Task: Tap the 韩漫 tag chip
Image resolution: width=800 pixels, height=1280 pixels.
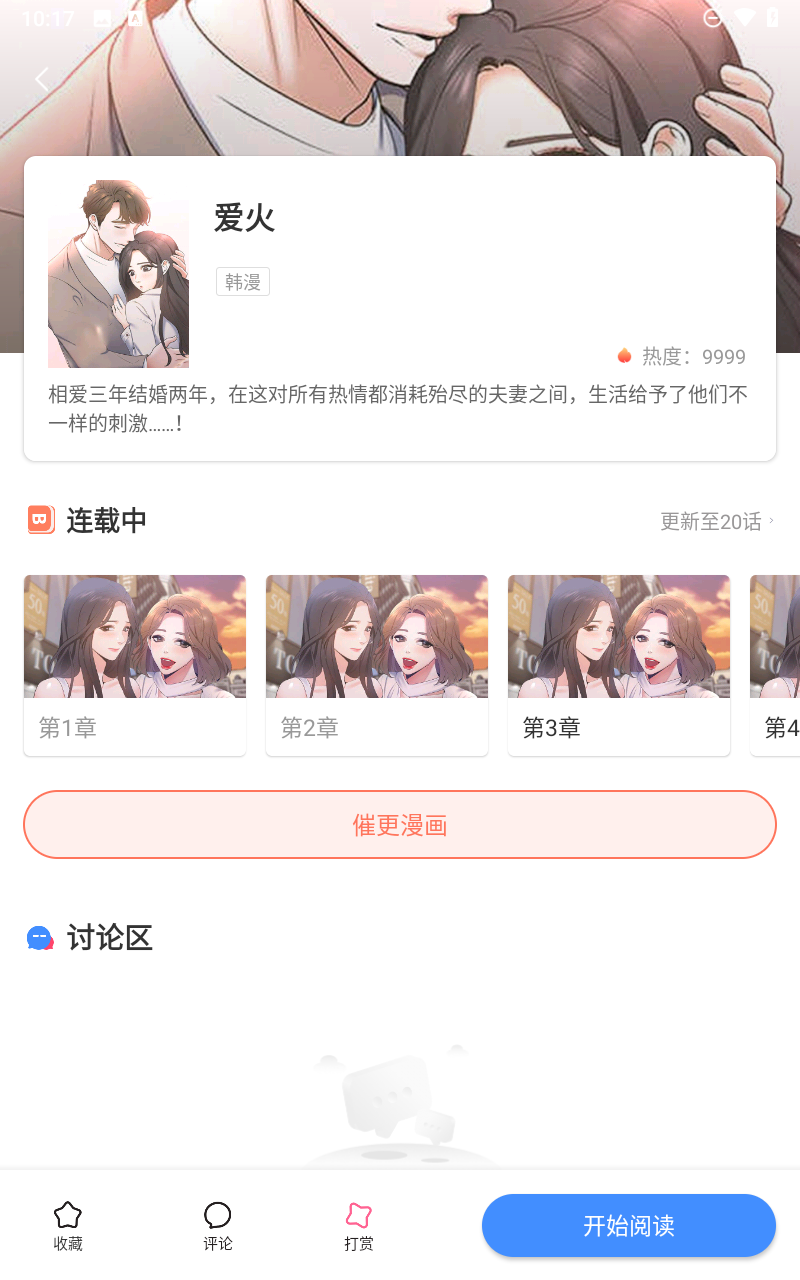Action: 243,282
